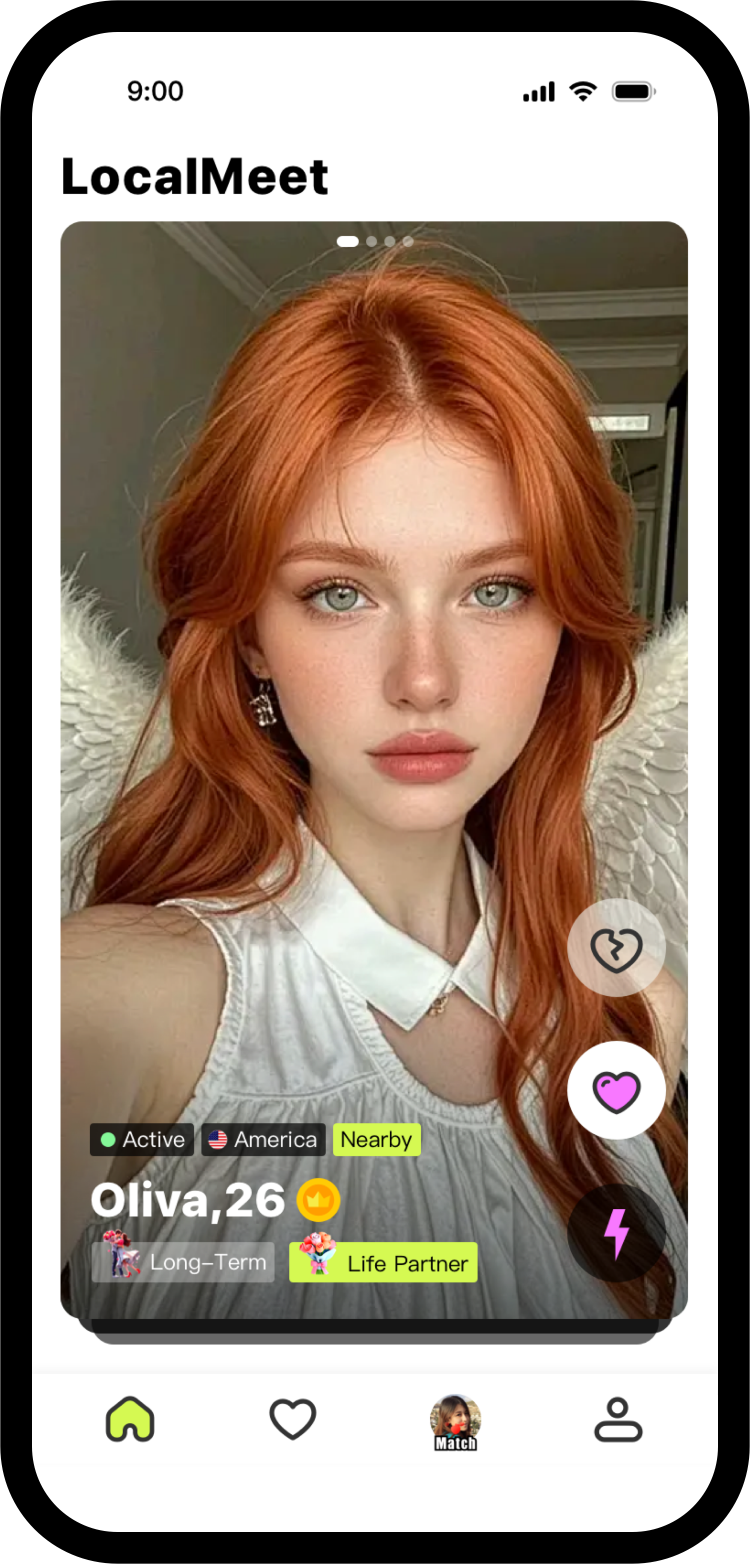Viewport: 750px width, 1564px height.
Task: Open the Likes heart tab
Action: (x=293, y=1419)
